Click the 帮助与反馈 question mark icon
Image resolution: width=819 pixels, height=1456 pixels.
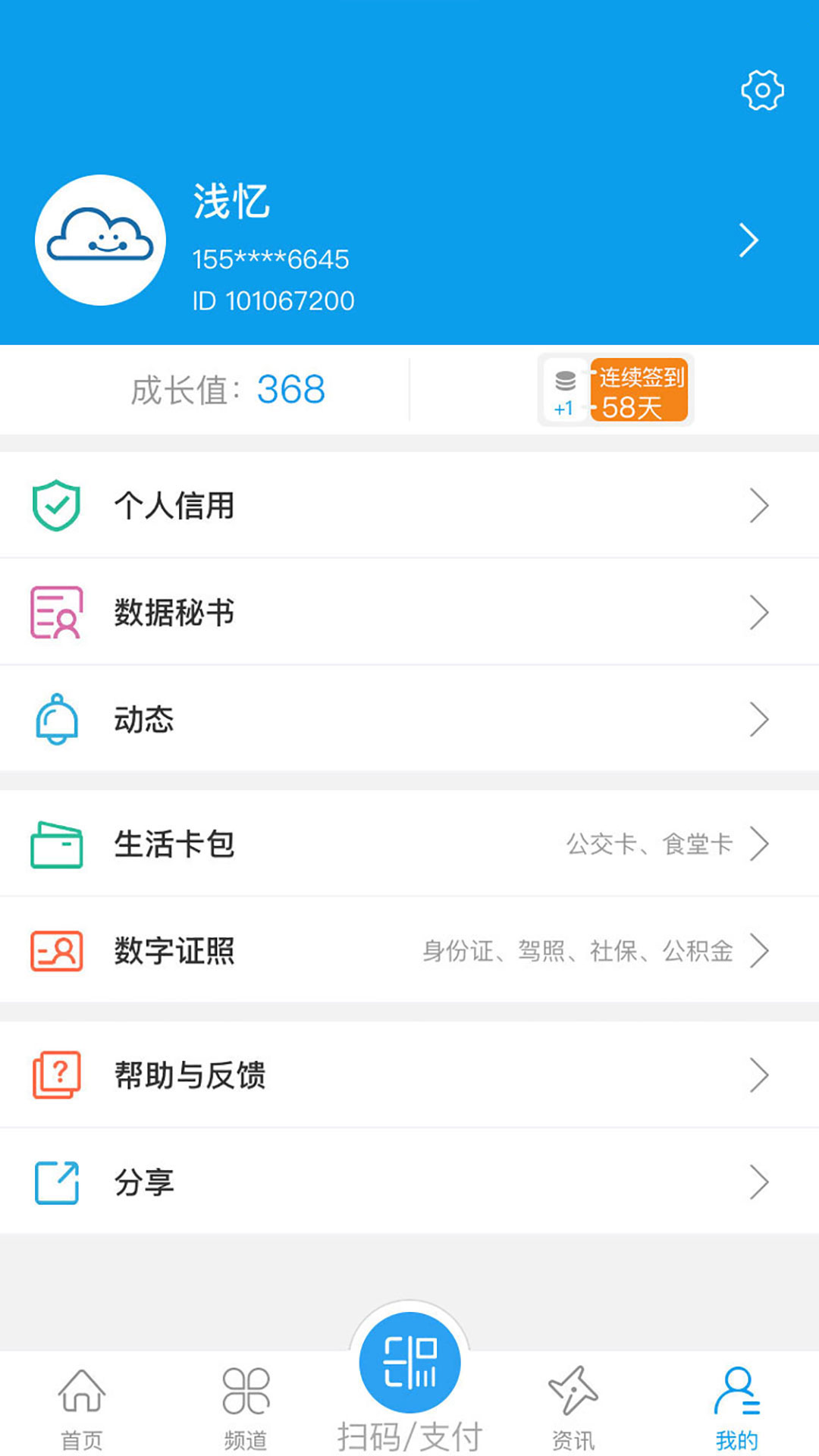tap(55, 1072)
